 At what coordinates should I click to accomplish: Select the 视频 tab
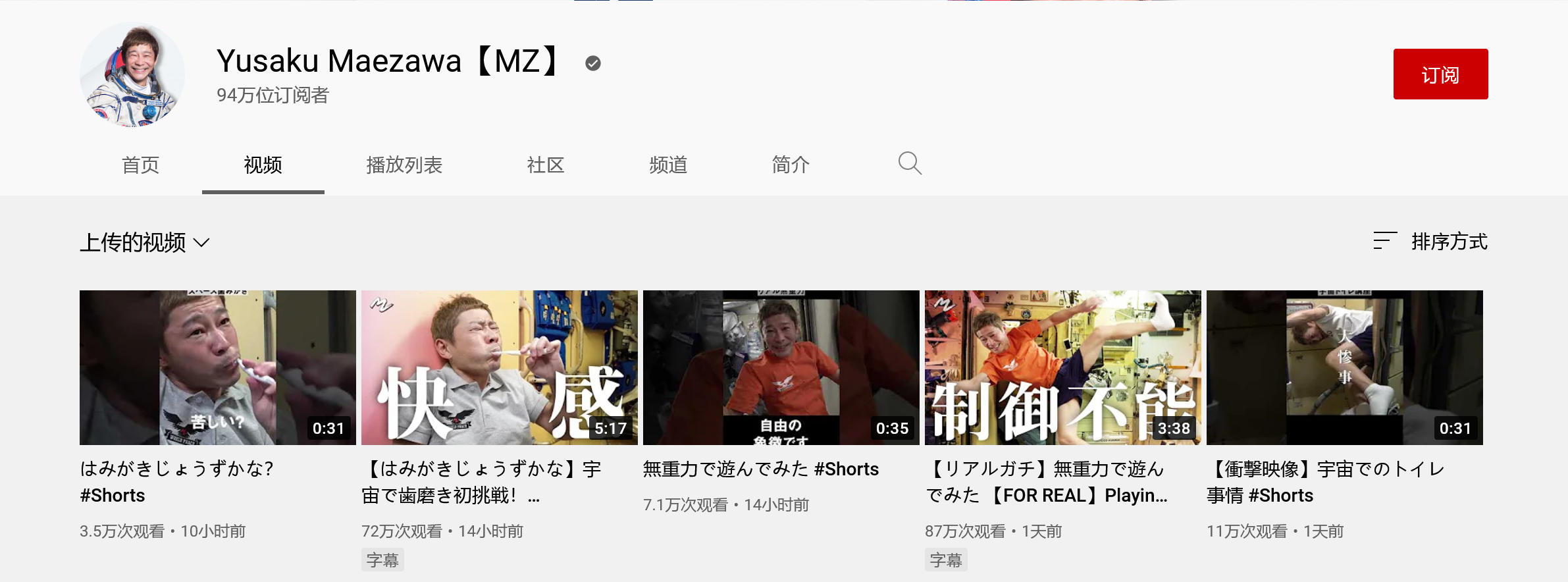click(x=263, y=165)
